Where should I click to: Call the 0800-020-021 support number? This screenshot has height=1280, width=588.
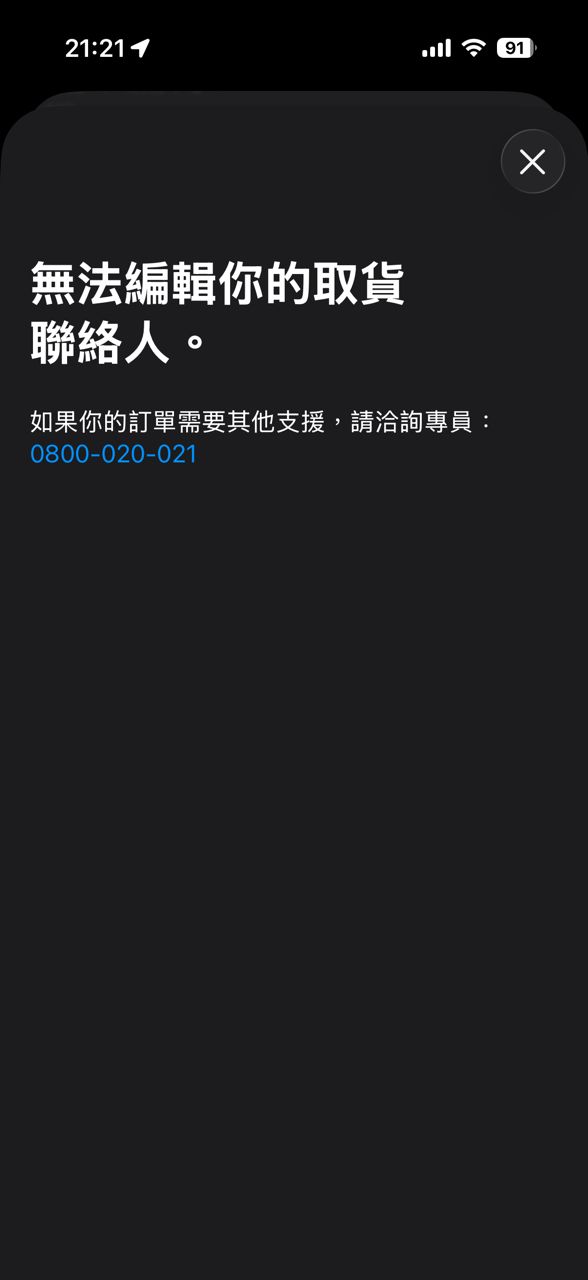[x=114, y=454]
